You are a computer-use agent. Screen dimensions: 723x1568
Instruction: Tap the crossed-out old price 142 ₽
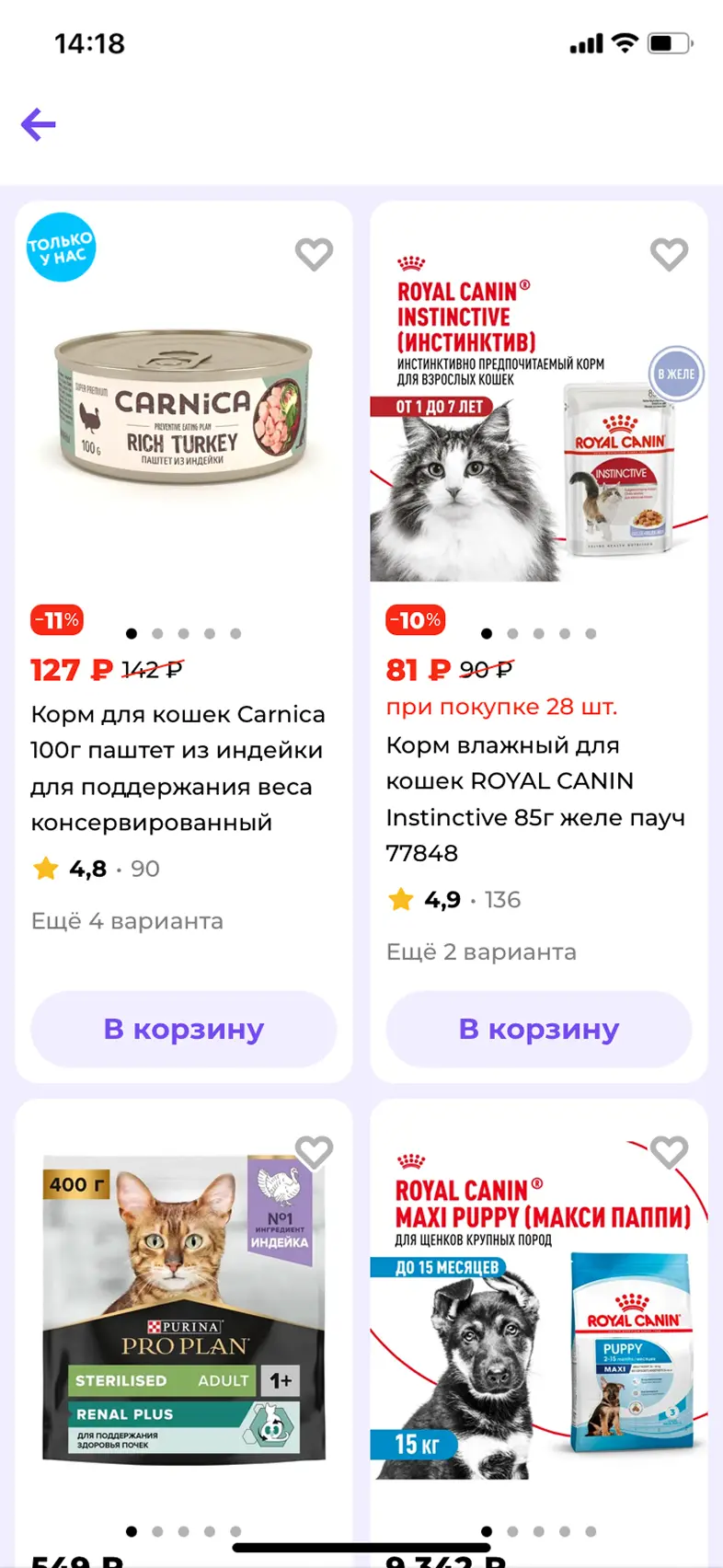click(152, 670)
